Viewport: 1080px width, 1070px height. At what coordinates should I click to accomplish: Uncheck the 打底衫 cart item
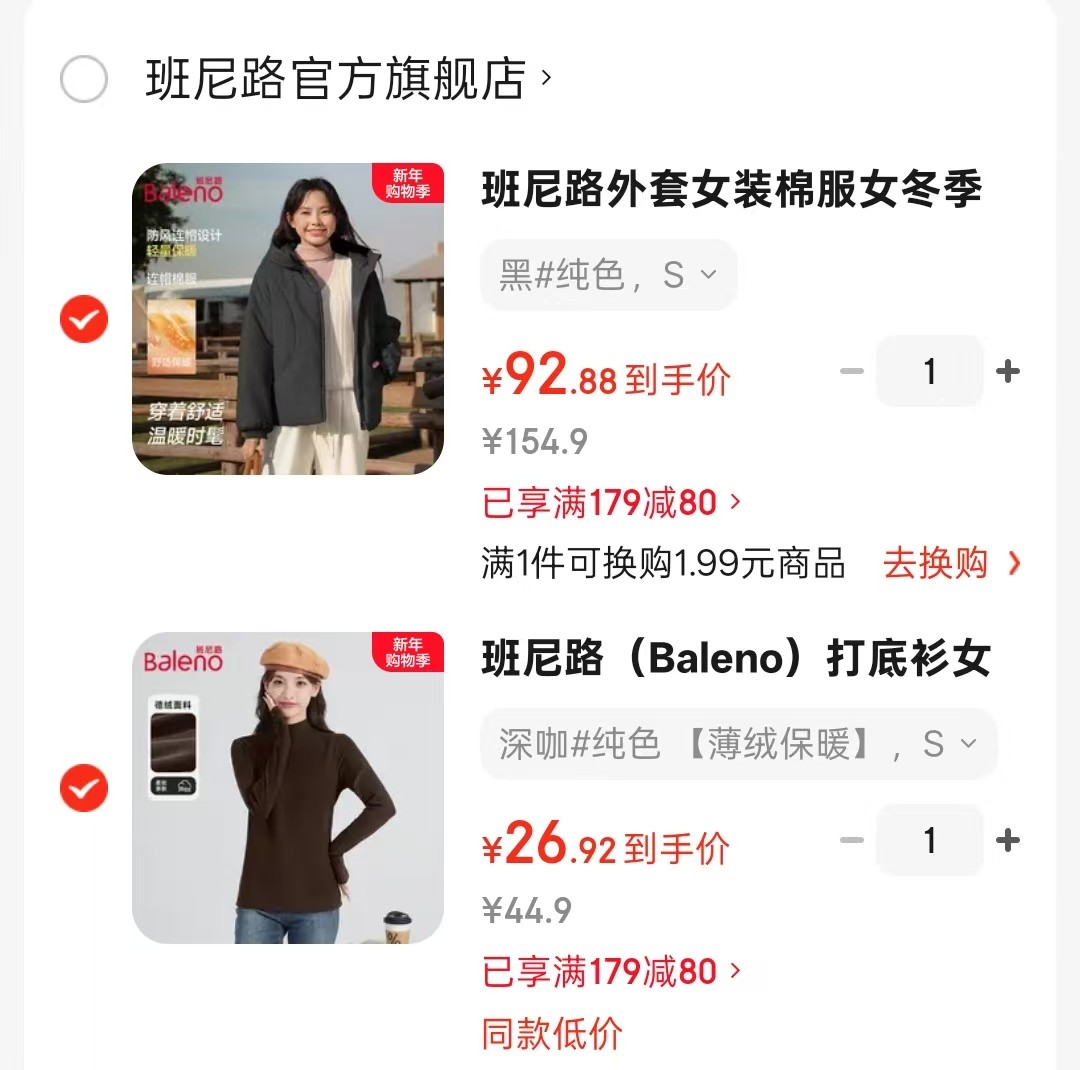coord(84,788)
